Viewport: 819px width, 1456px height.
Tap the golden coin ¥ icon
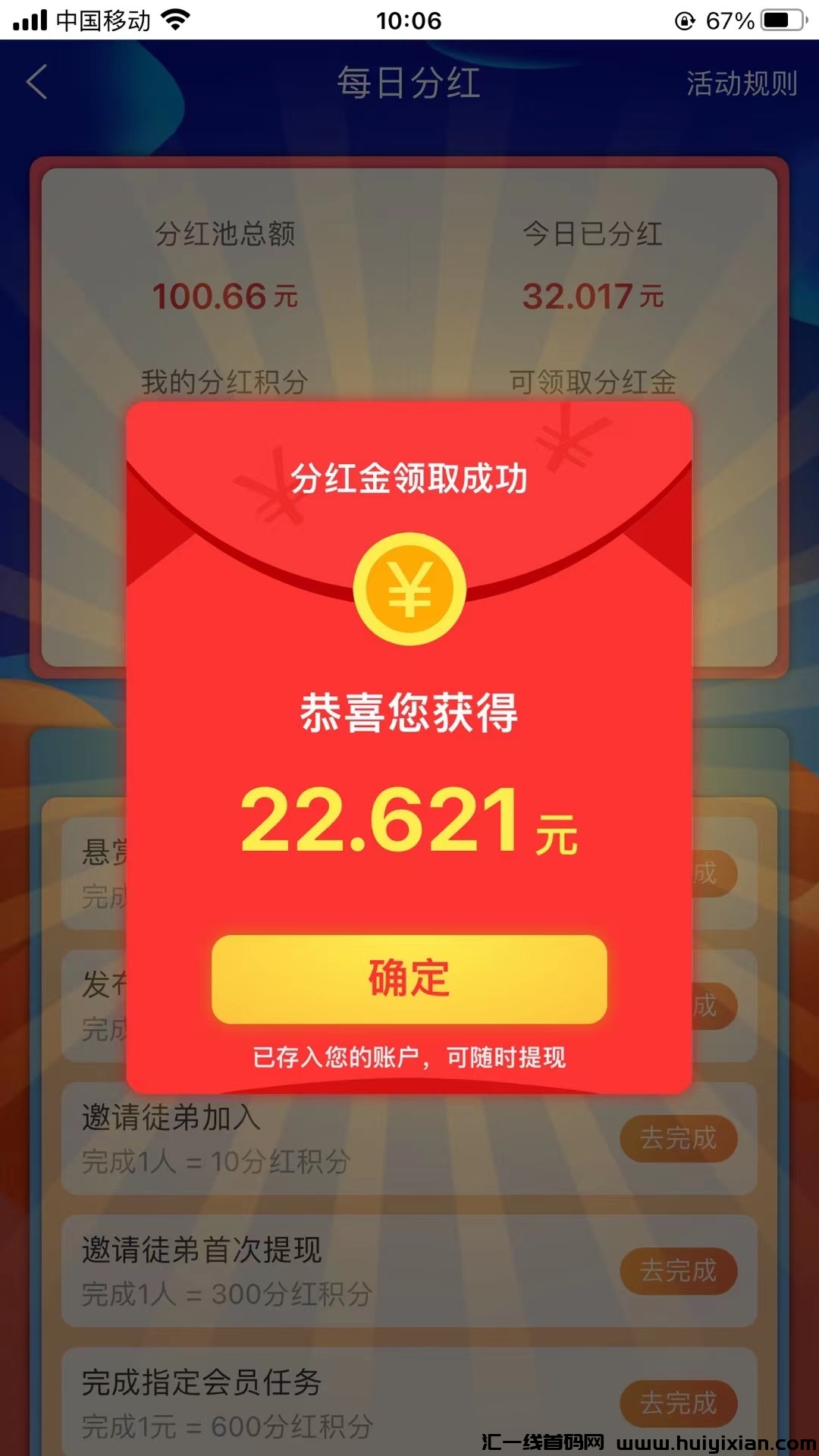tap(409, 590)
